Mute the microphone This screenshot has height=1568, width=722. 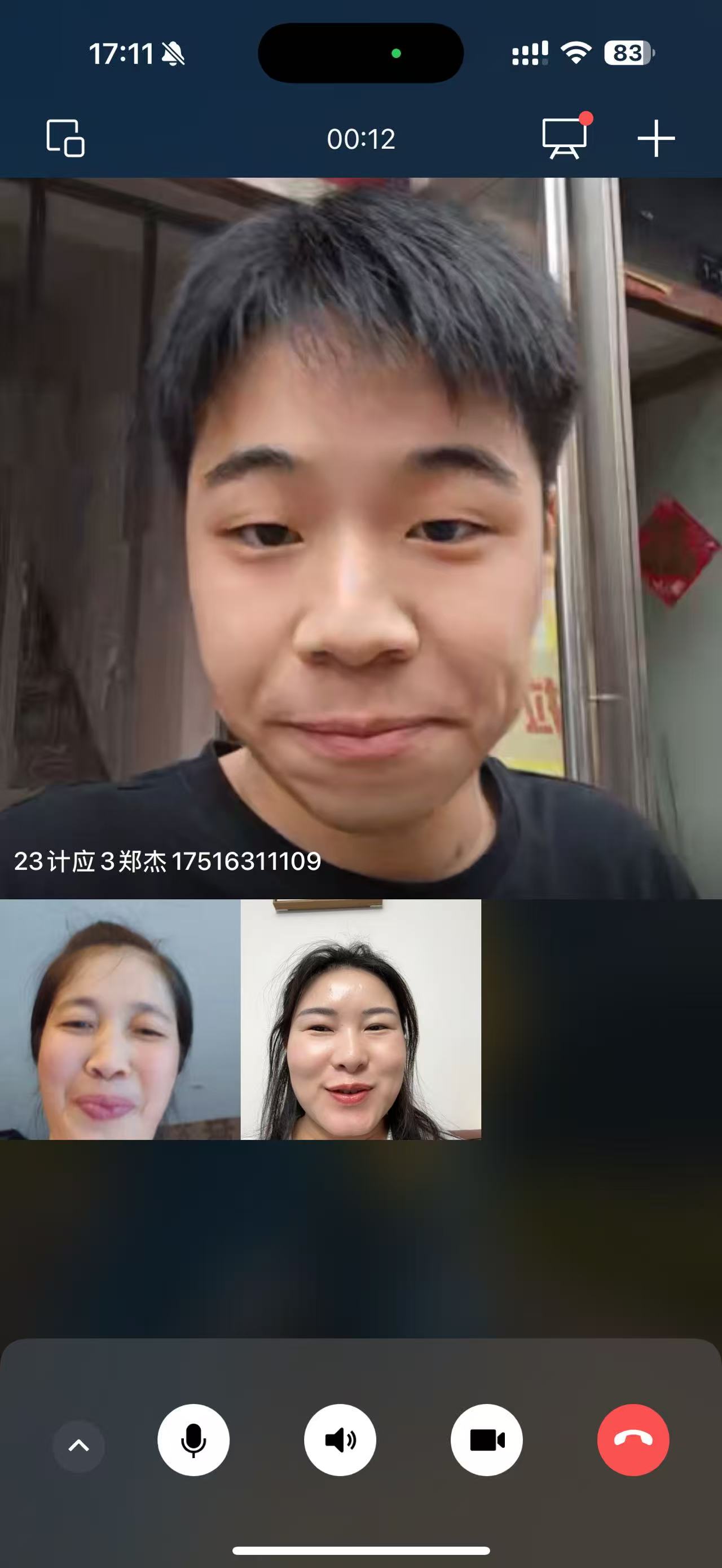point(193,1439)
